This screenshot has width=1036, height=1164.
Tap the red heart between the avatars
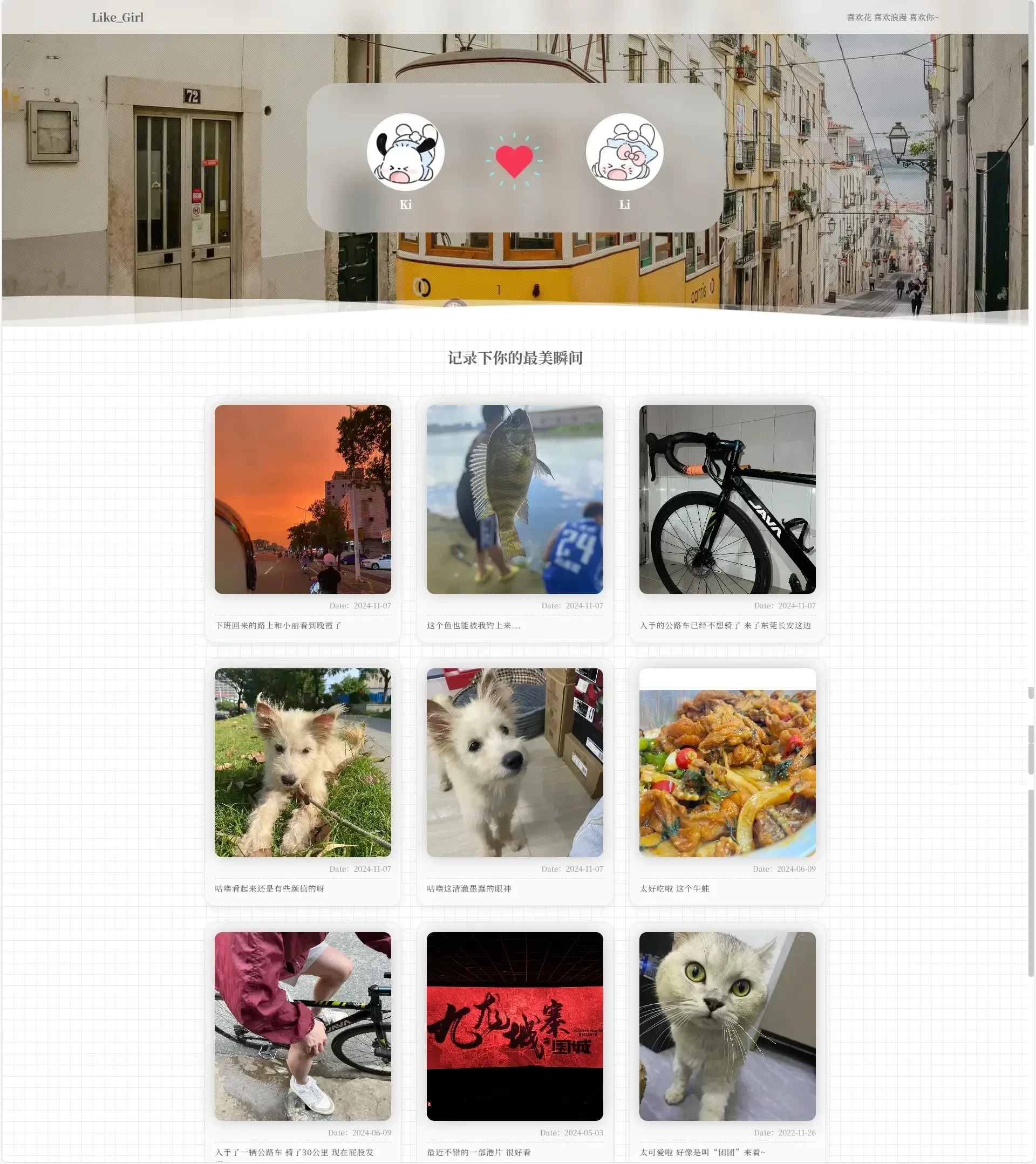(514, 161)
